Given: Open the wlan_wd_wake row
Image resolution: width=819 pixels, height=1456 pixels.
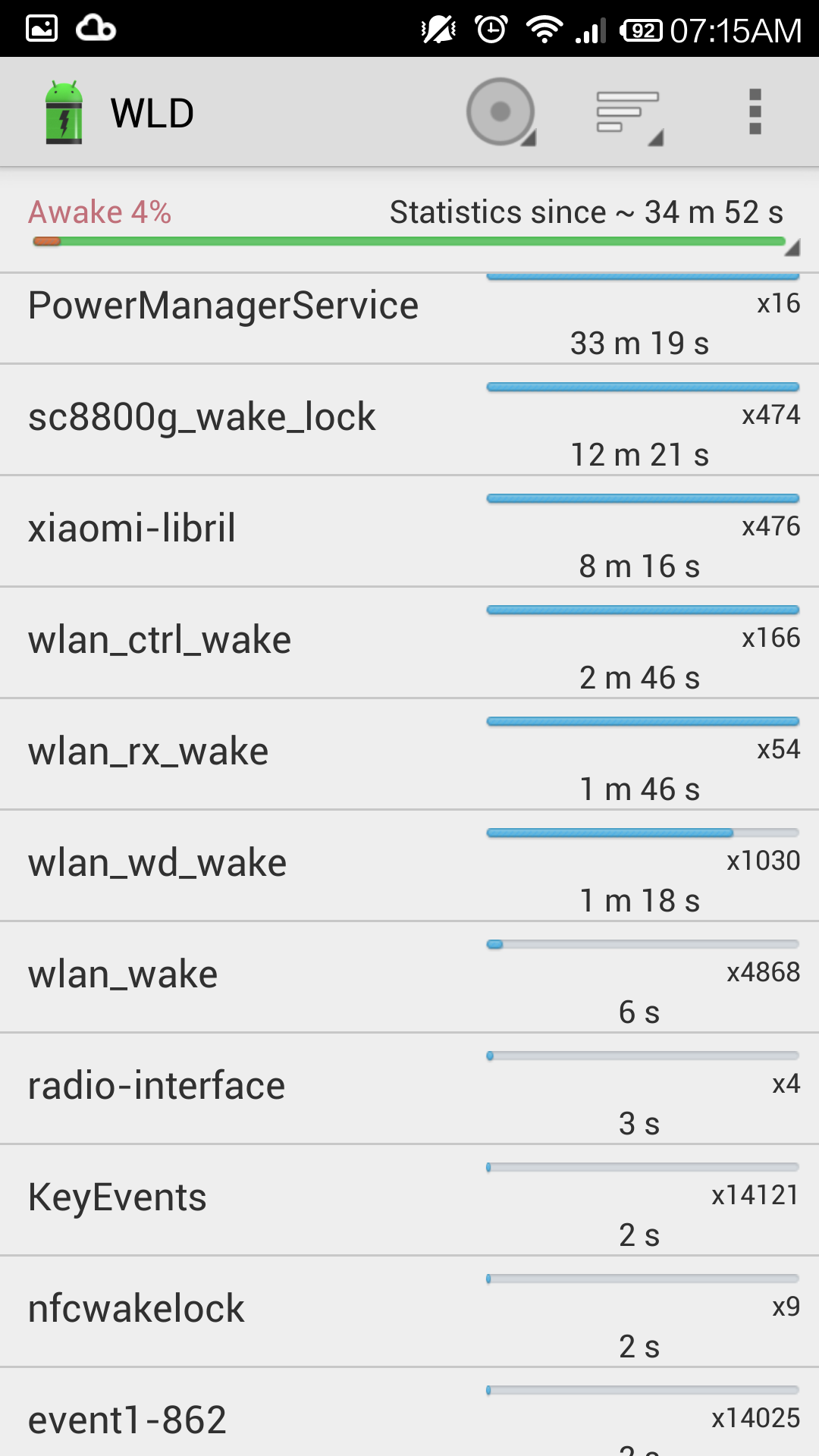Looking at the screenshot, I should pyautogui.click(x=409, y=866).
